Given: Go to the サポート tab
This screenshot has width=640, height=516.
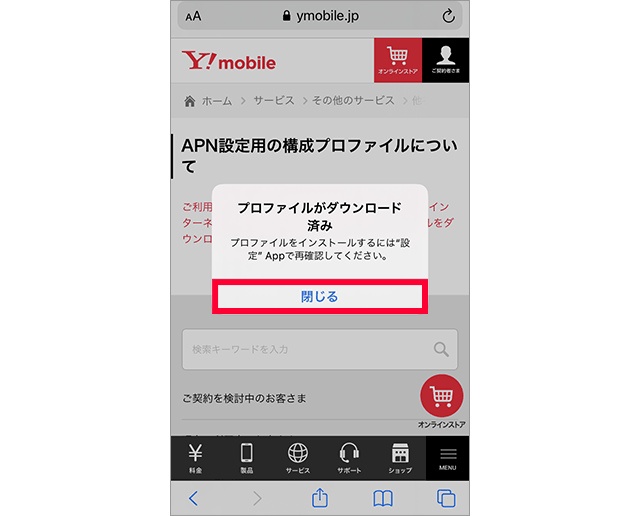Looking at the screenshot, I should [x=349, y=458].
